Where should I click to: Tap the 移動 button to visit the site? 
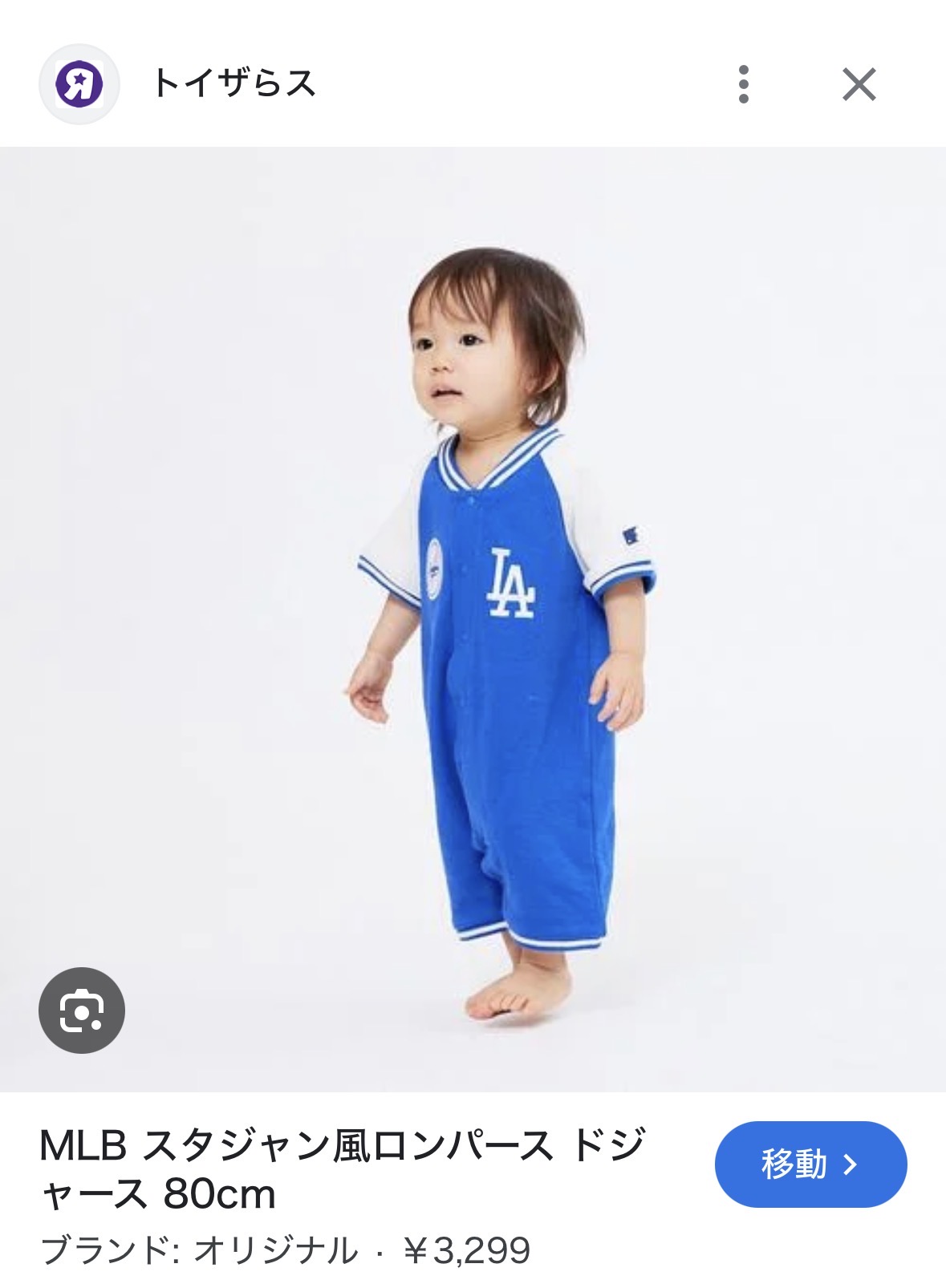810,1164
